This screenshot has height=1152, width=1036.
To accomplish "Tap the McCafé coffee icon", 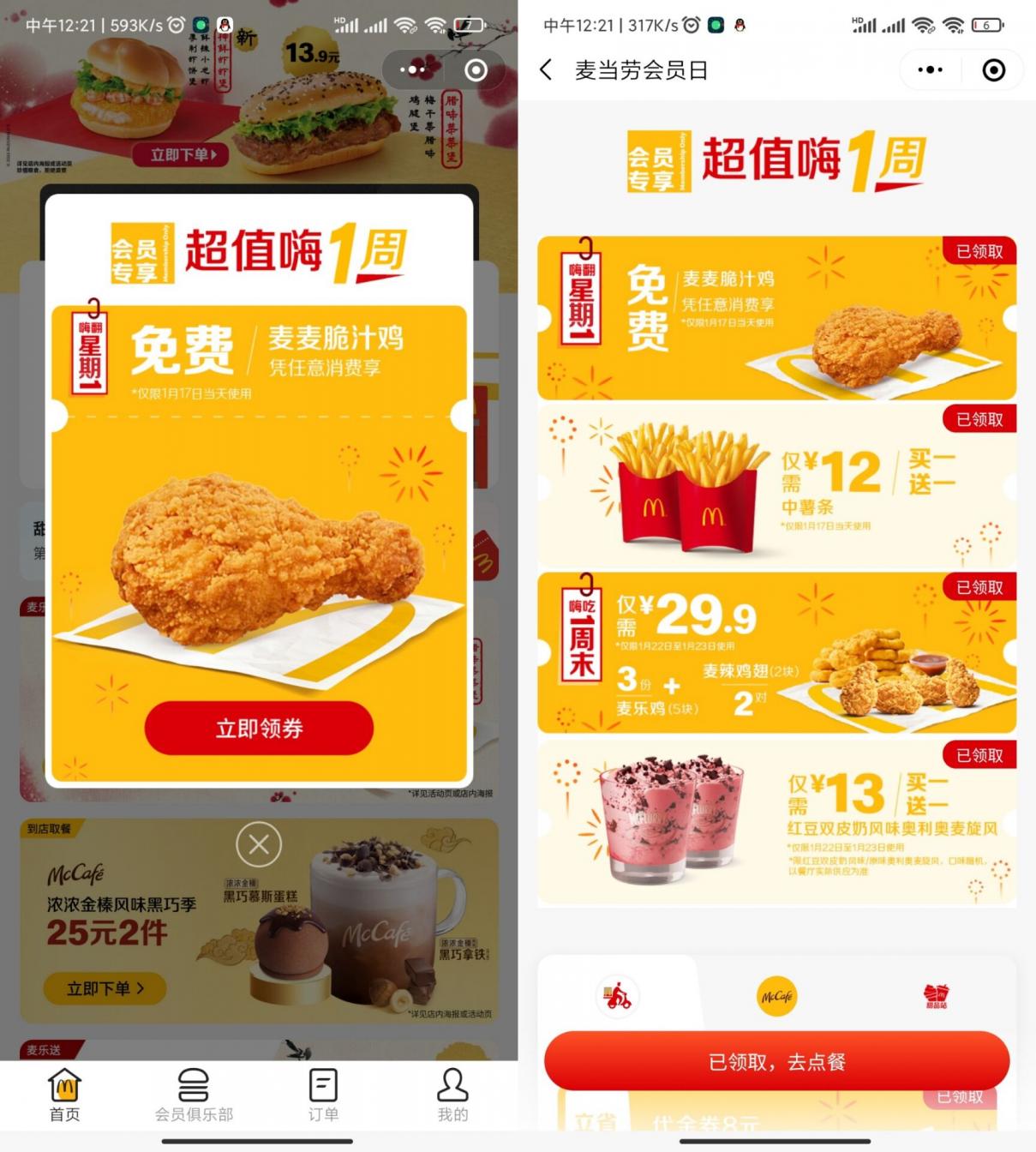I will (x=776, y=996).
